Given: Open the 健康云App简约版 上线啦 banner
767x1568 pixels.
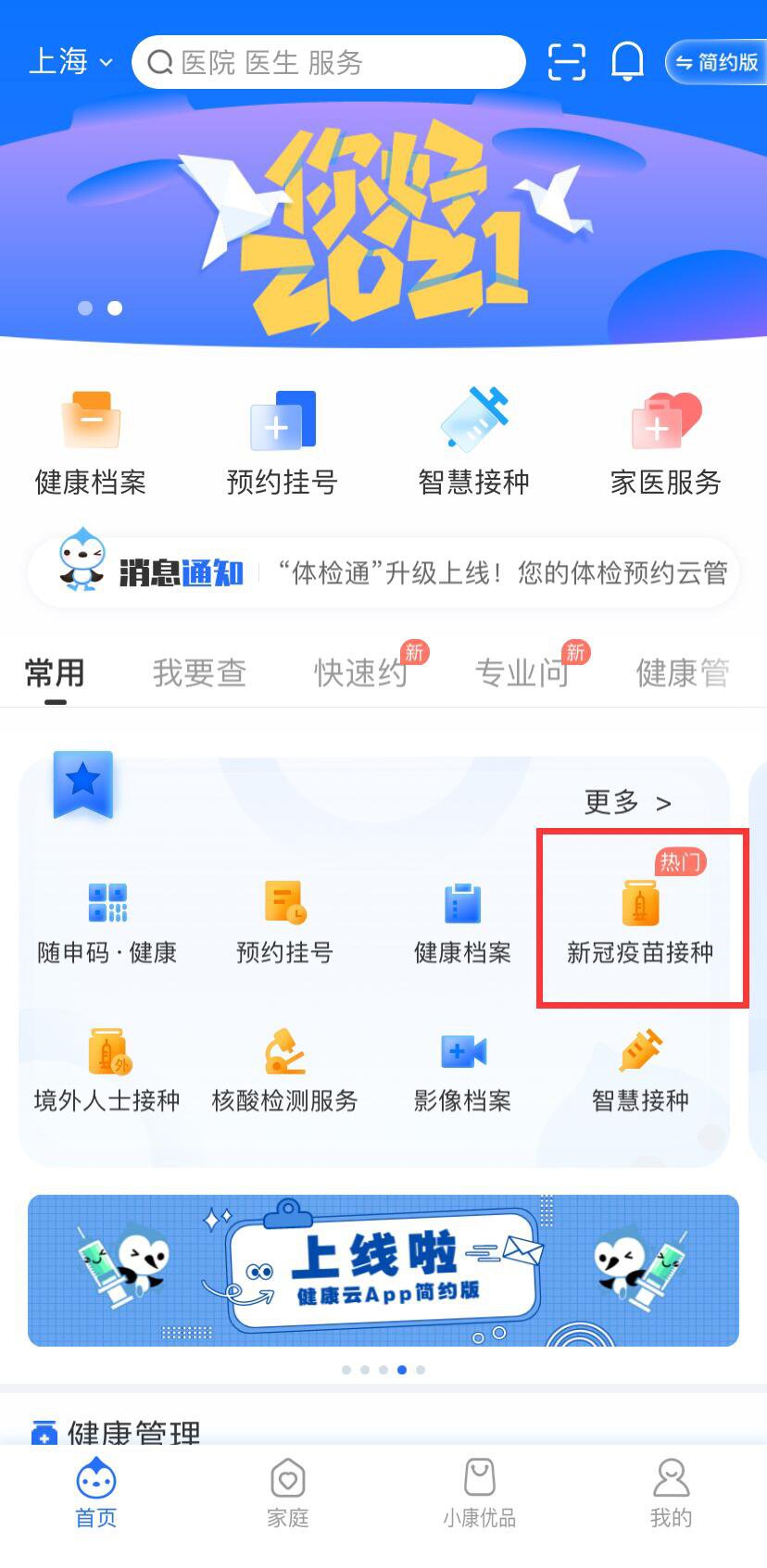Looking at the screenshot, I should point(383,1270).
